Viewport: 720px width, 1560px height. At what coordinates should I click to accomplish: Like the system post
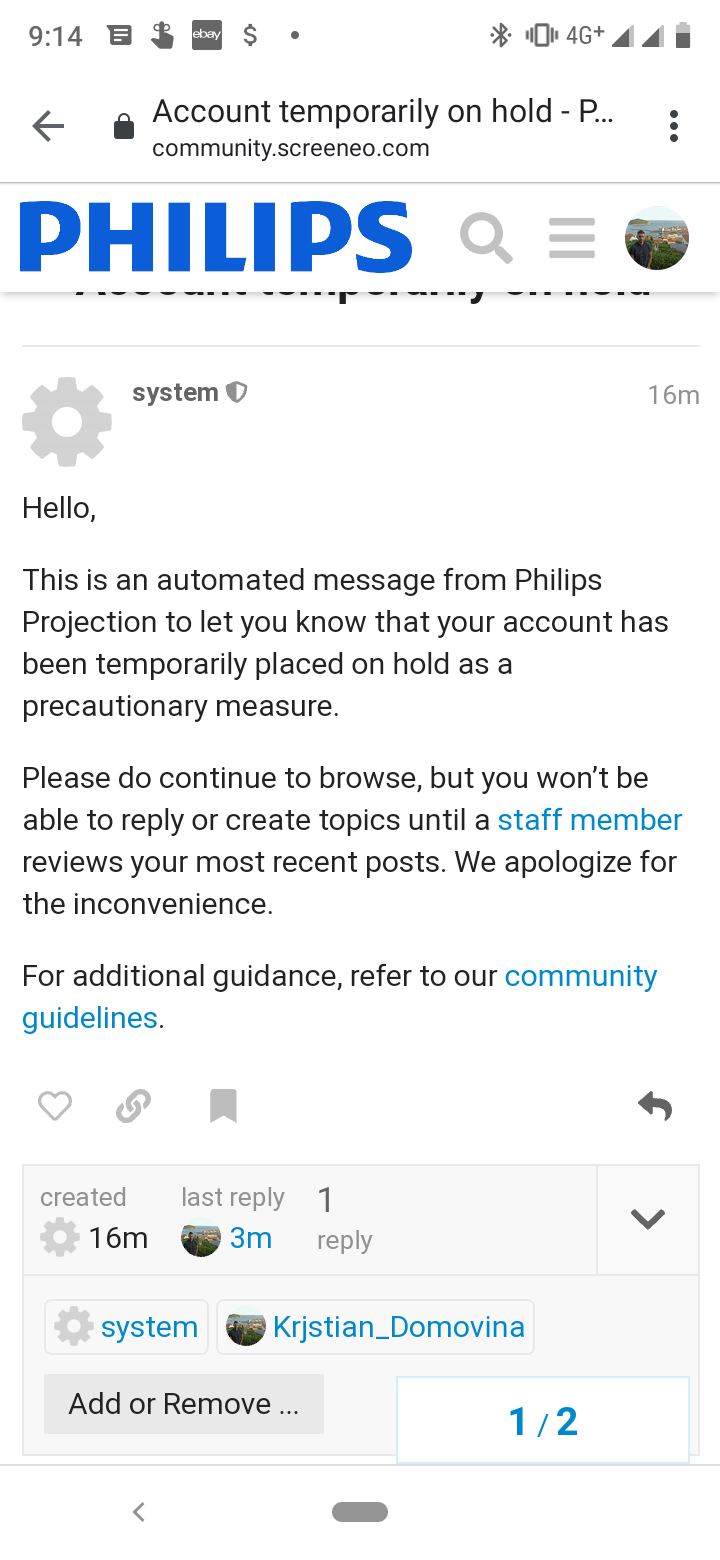point(55,1106)
